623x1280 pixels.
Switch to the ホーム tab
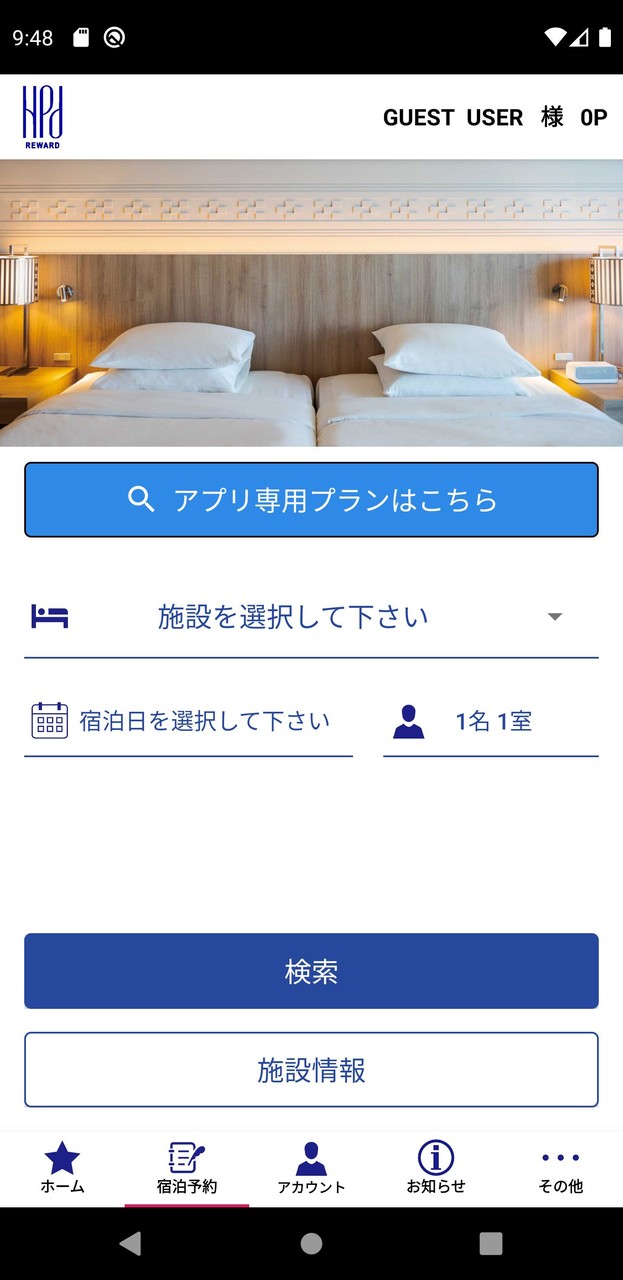(62, 1168)
